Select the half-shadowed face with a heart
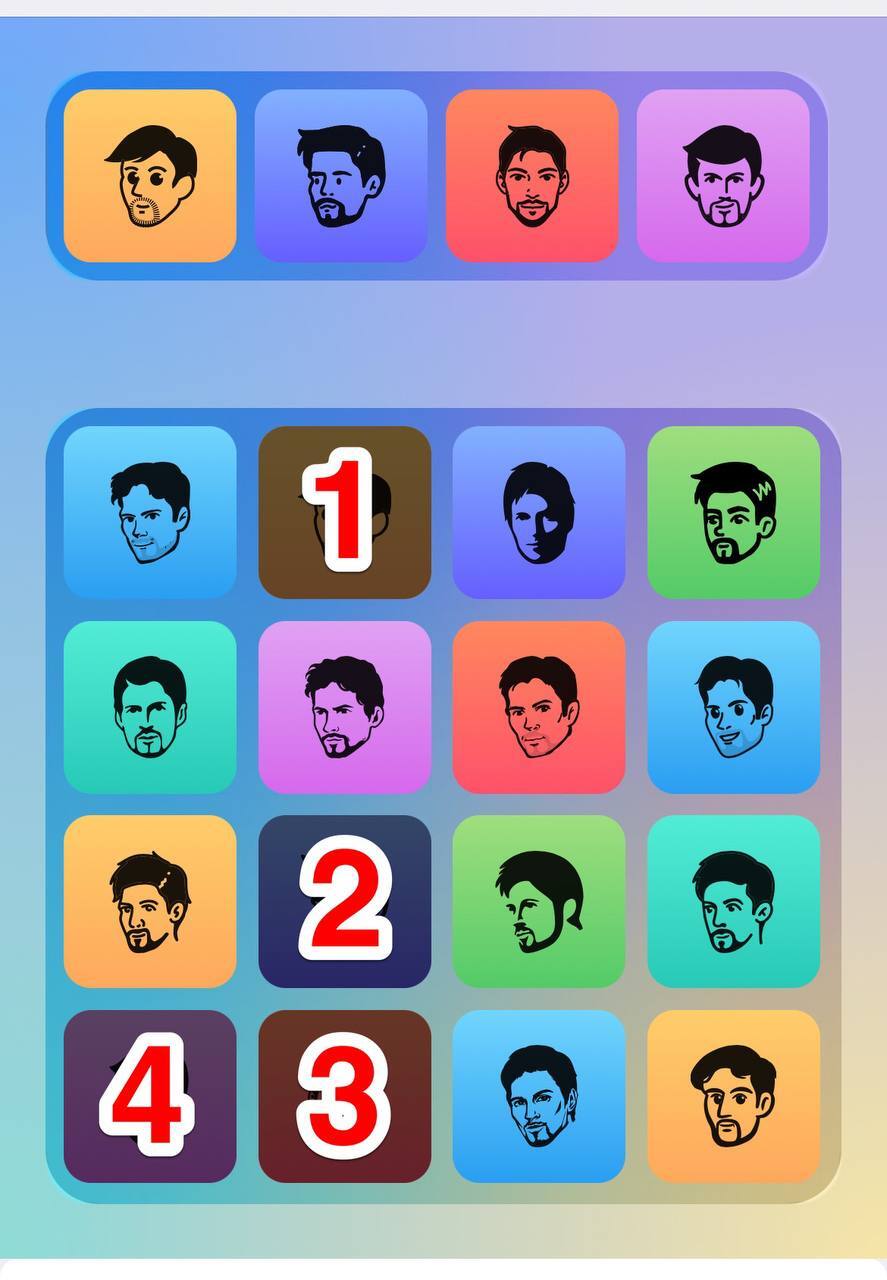The width and height of the screenshot is (887, 1280). (x=539, y=512)
